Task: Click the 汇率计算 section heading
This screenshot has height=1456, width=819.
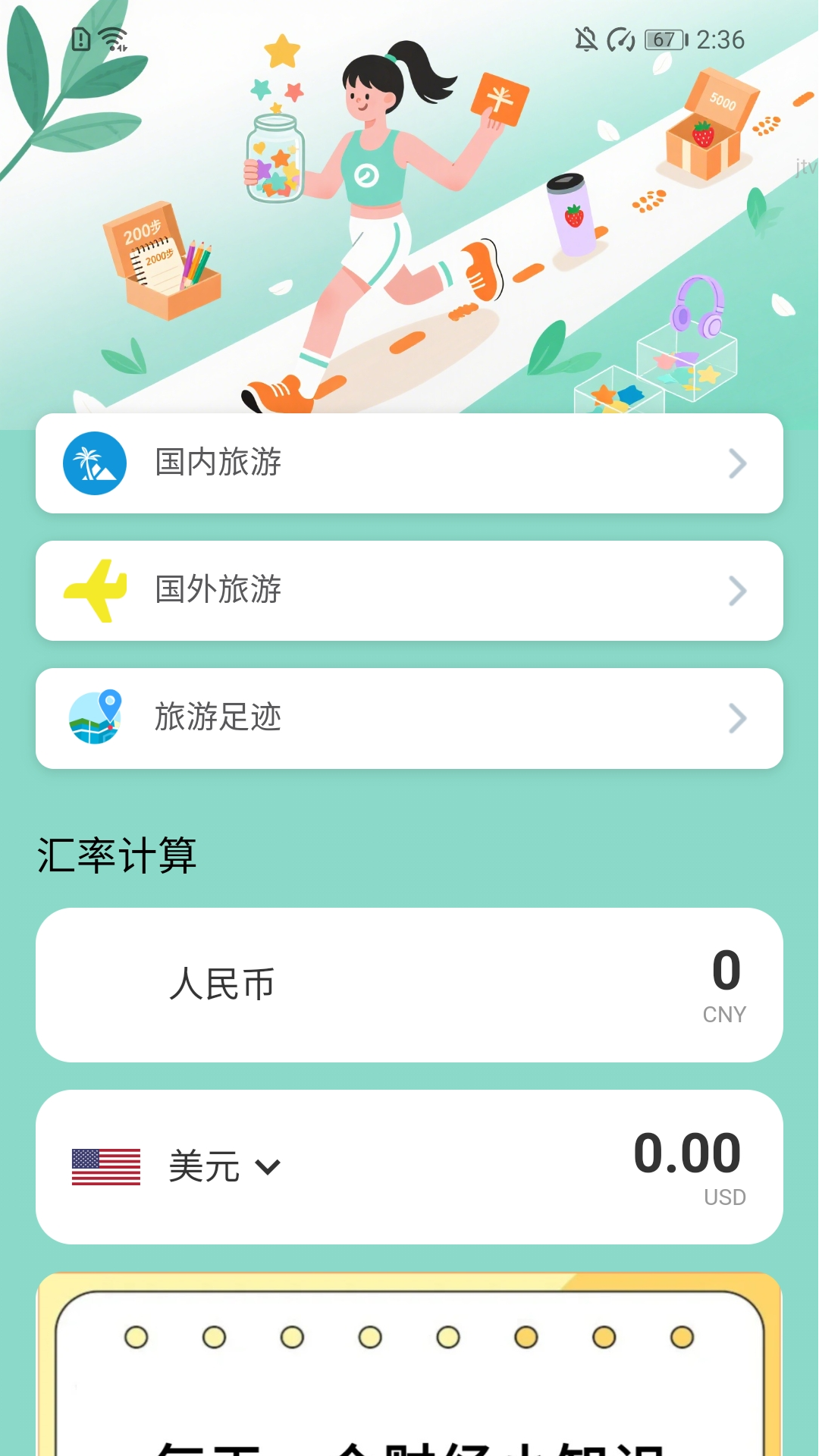Action: pyautogui.click(x=118, y=855)
